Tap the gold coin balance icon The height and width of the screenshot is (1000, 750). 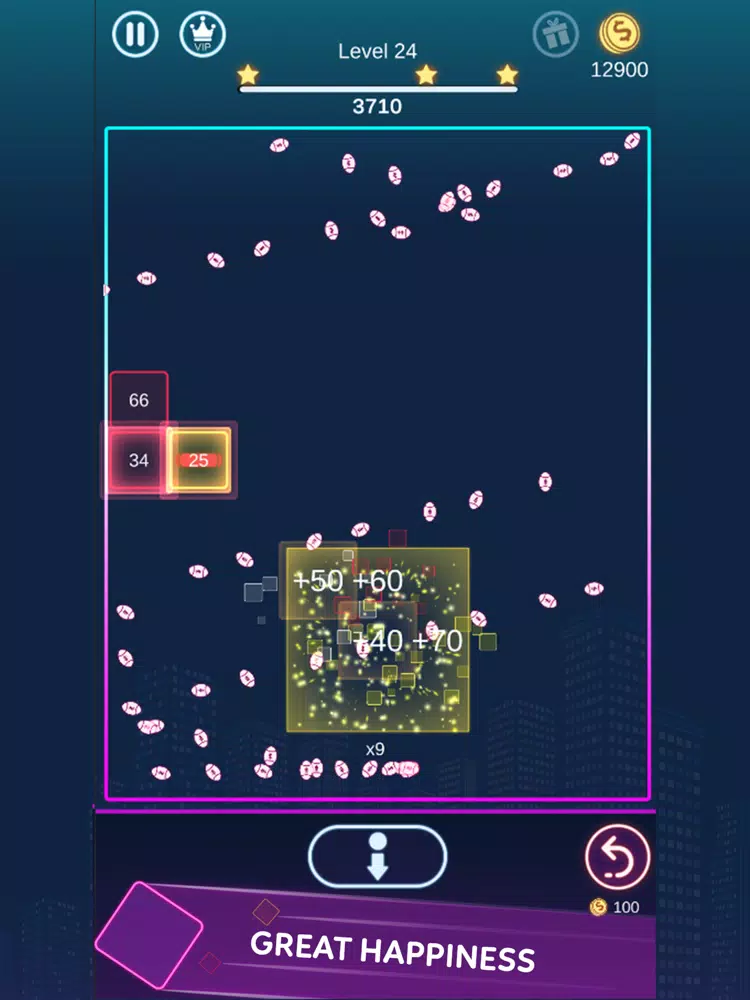[620, 34]
